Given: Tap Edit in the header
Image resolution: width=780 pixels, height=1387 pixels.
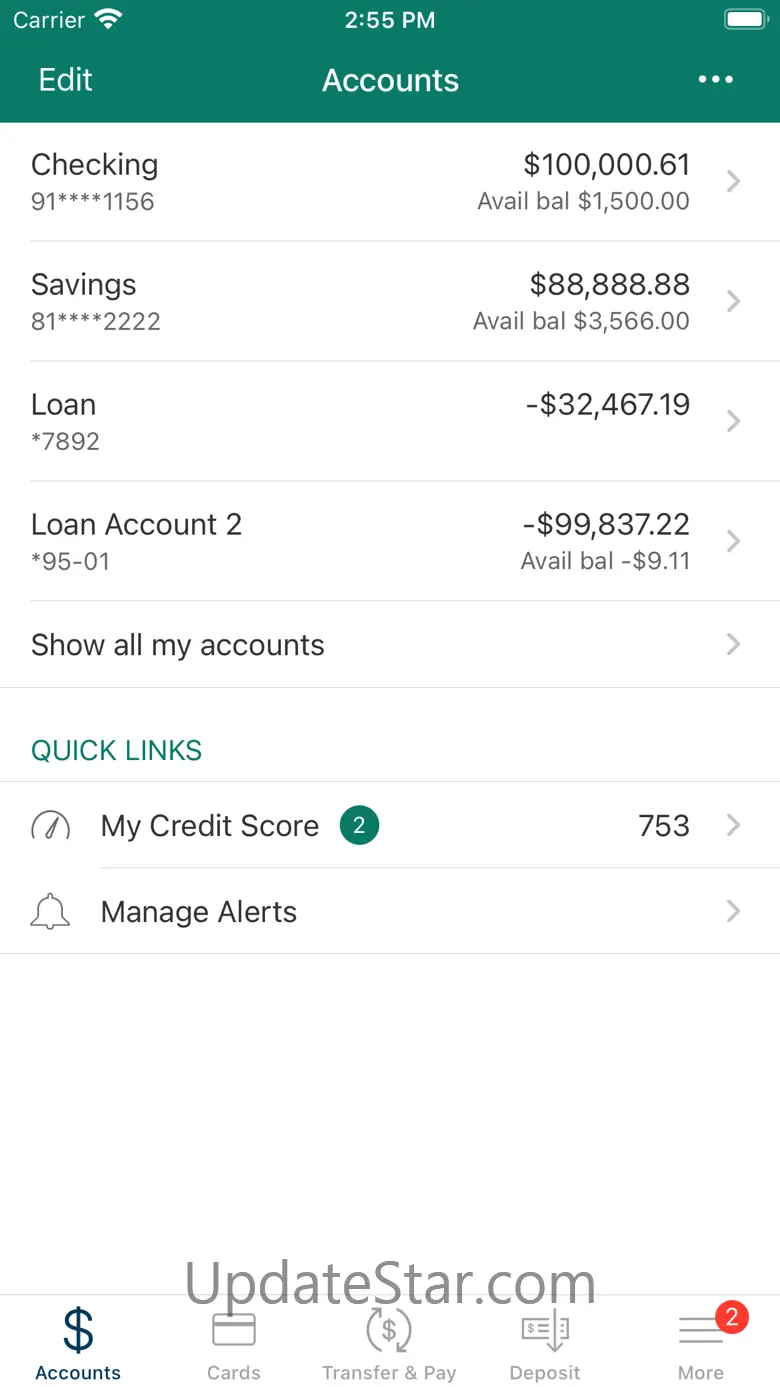Looking at the screenshot, I should (x=66, y=80).
